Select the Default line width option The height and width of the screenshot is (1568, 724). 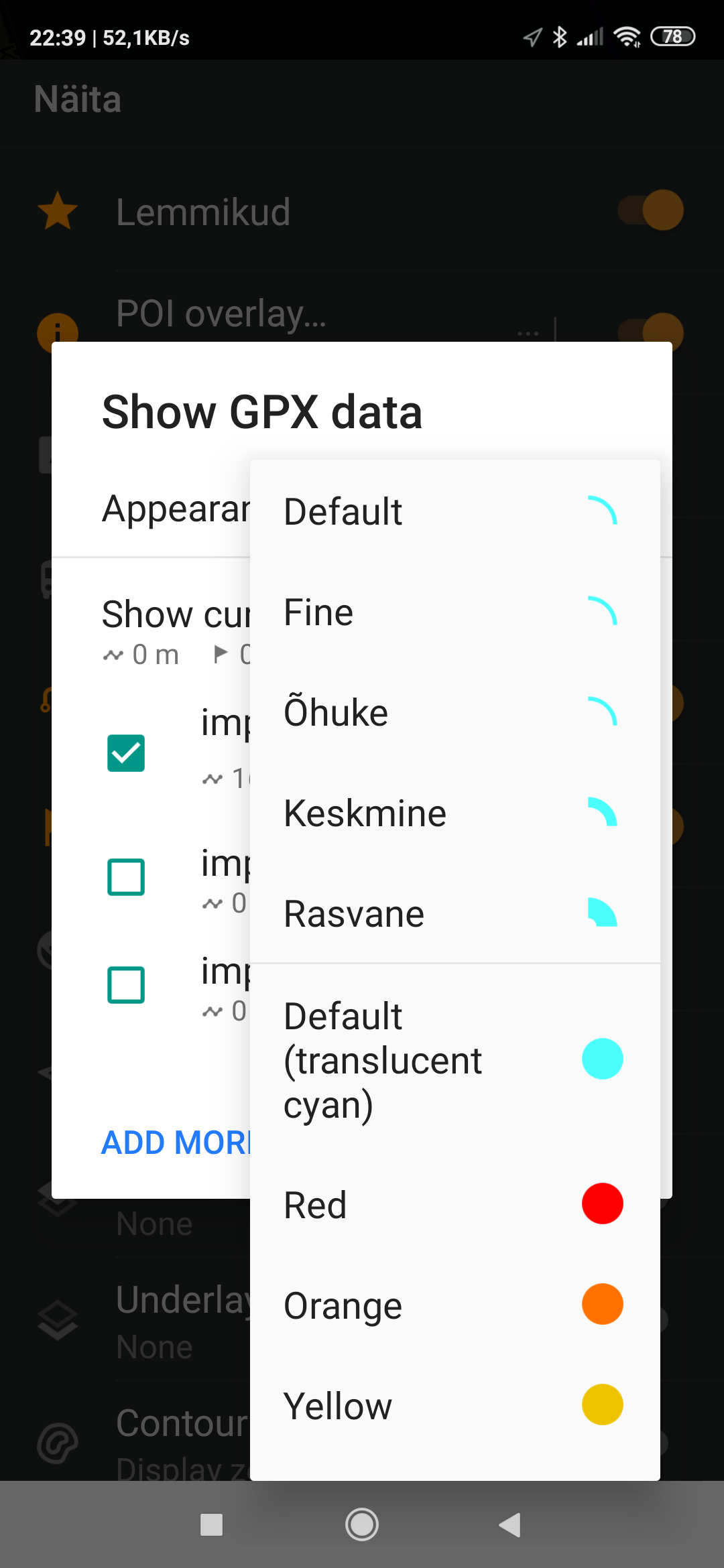click(x=455, y=511)
